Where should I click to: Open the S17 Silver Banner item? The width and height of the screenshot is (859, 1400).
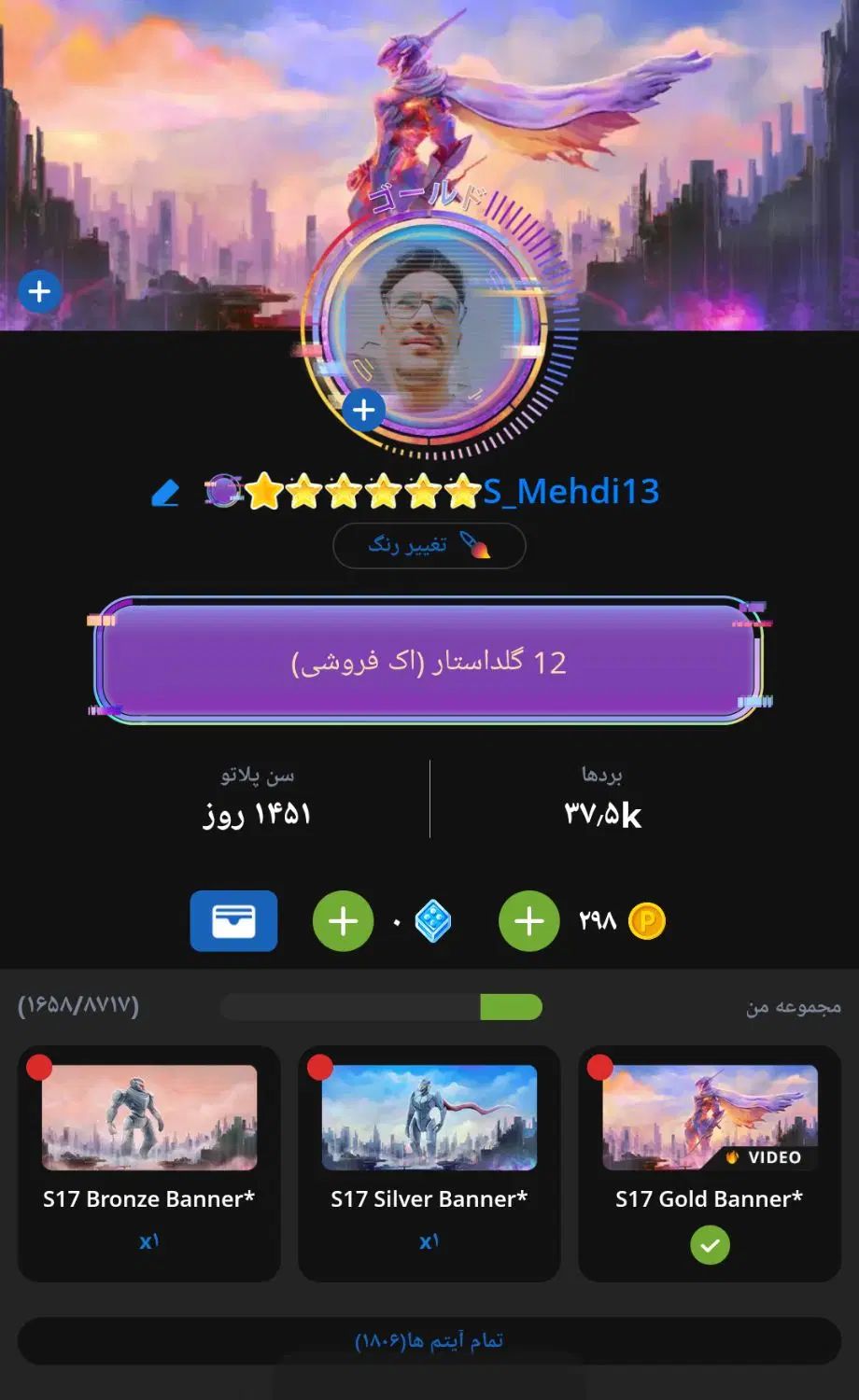coord(429,1162)
